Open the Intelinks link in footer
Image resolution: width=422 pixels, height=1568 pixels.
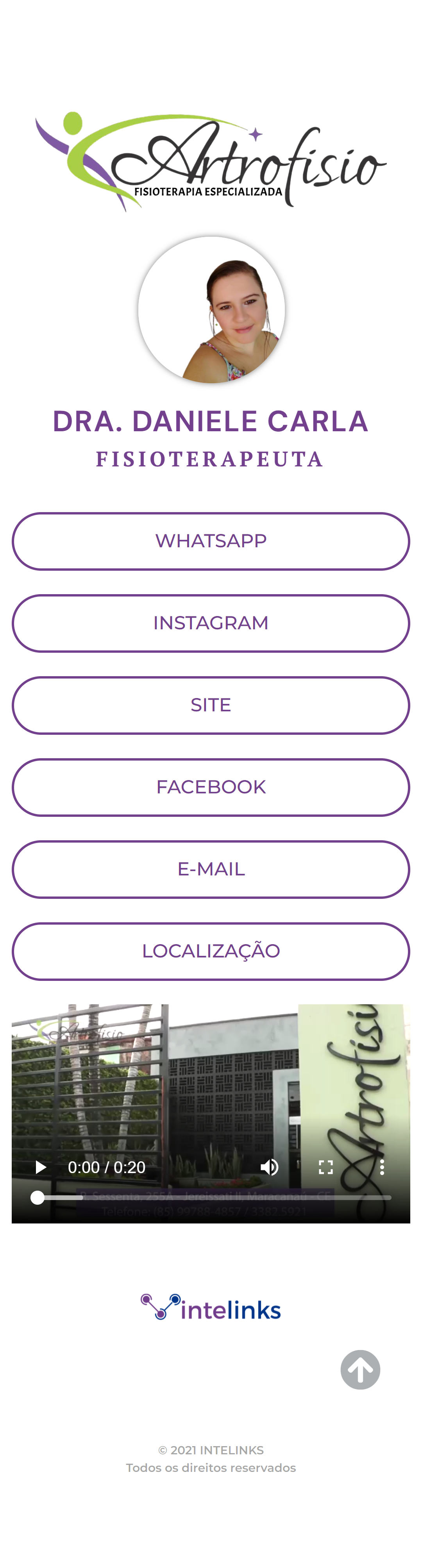[211, 1307]
